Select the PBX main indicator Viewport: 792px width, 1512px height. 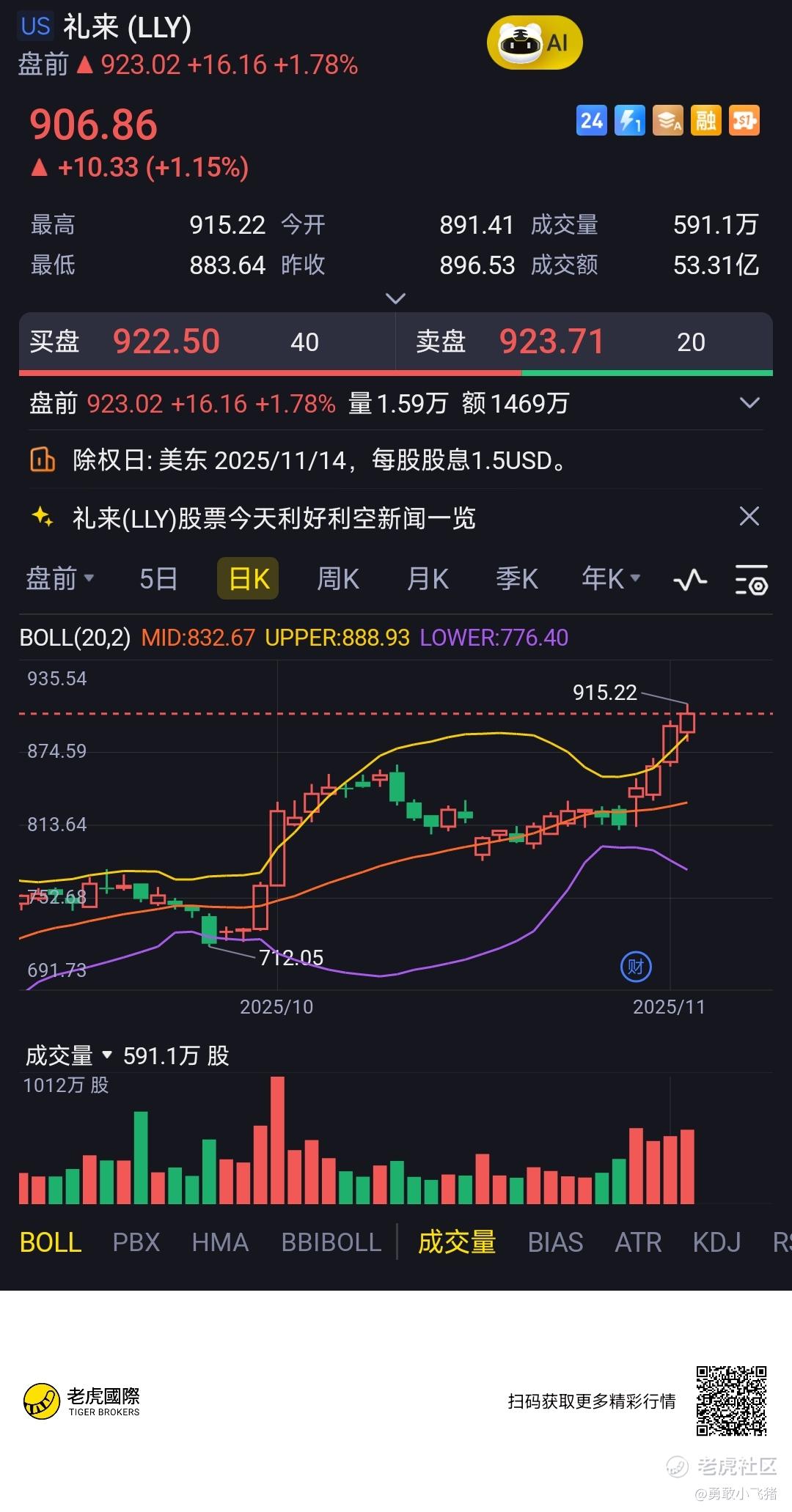point(136,1242)
